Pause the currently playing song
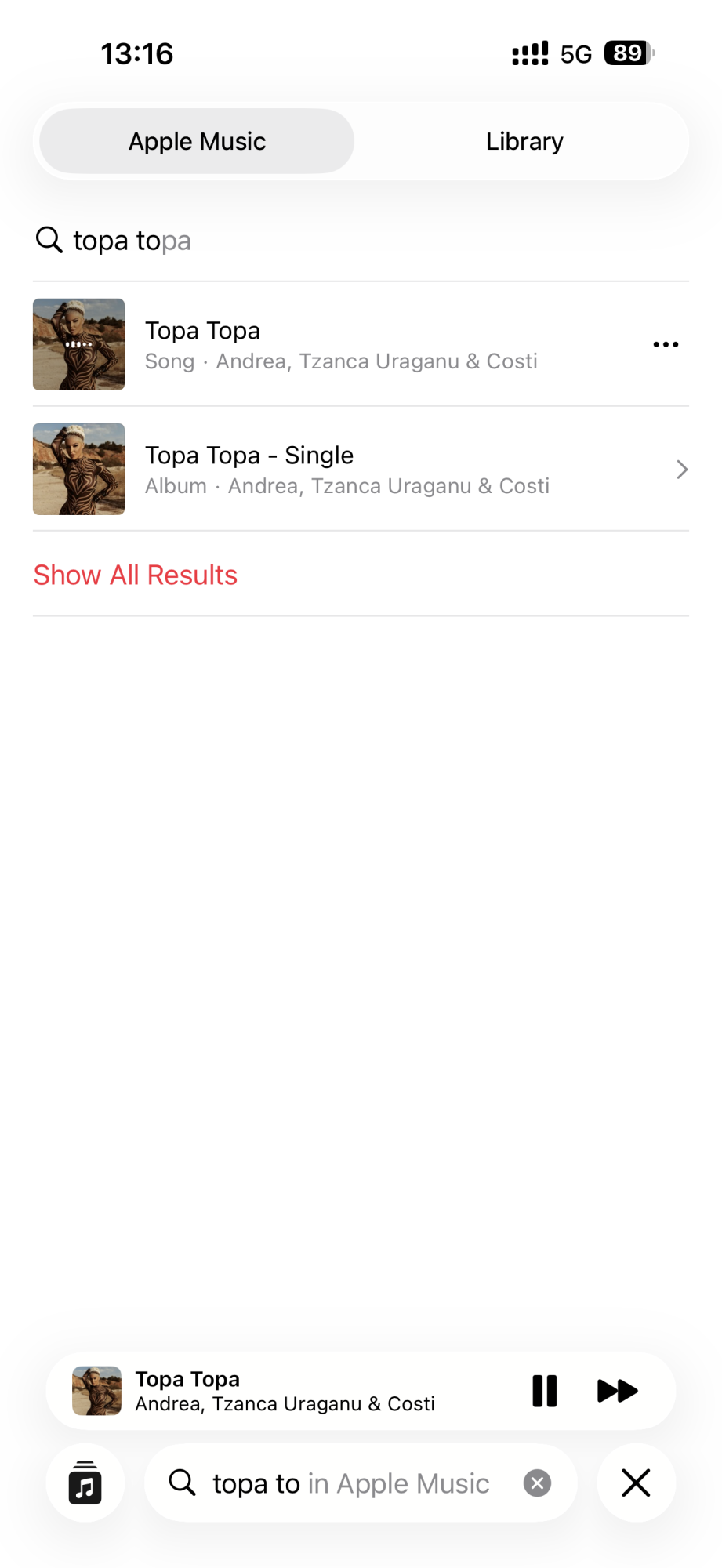The image size is (722, 1568). coord(544,1391)
